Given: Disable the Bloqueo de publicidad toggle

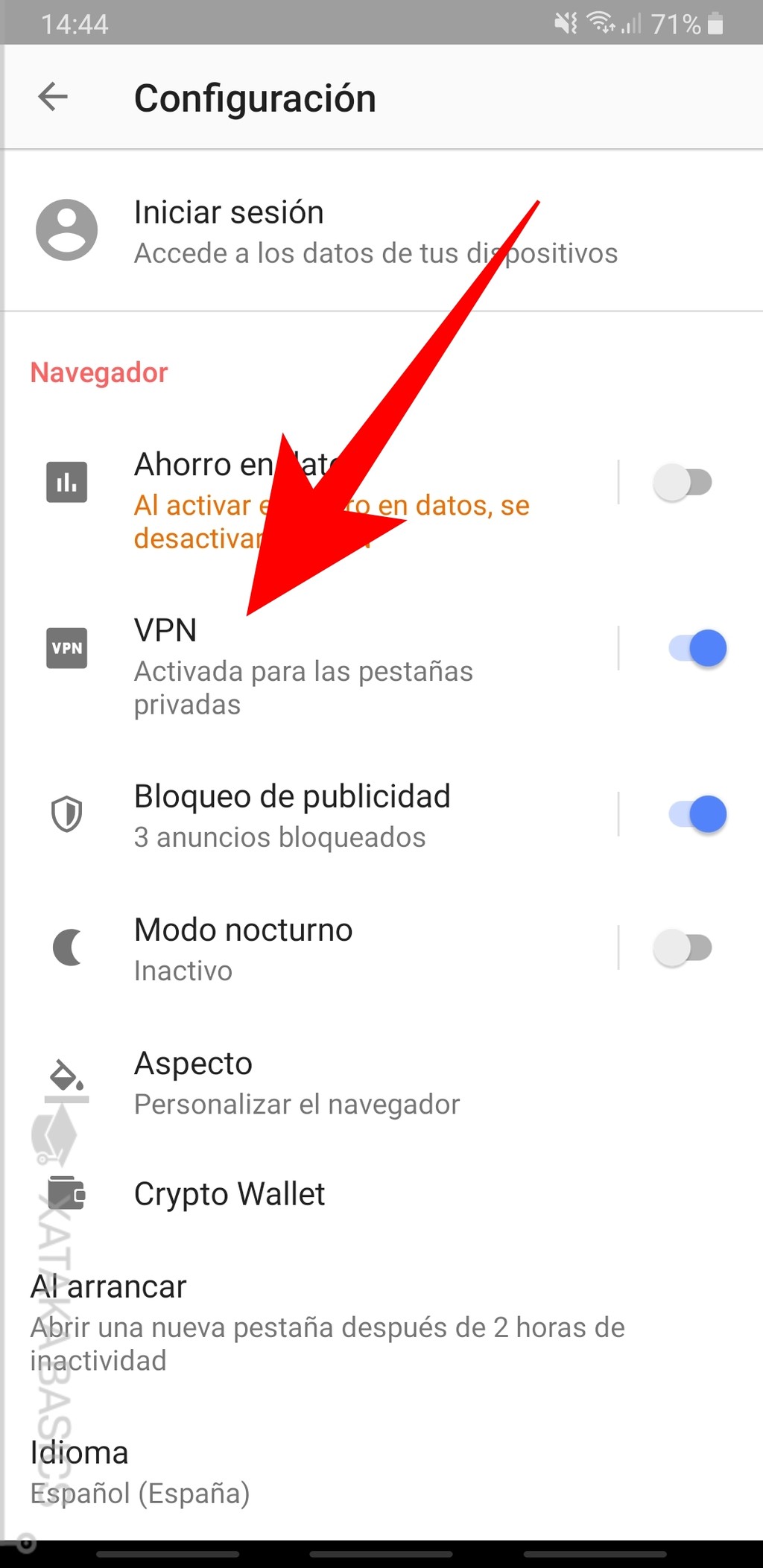Looking at the screenshot, I should (x=694, y=814).
